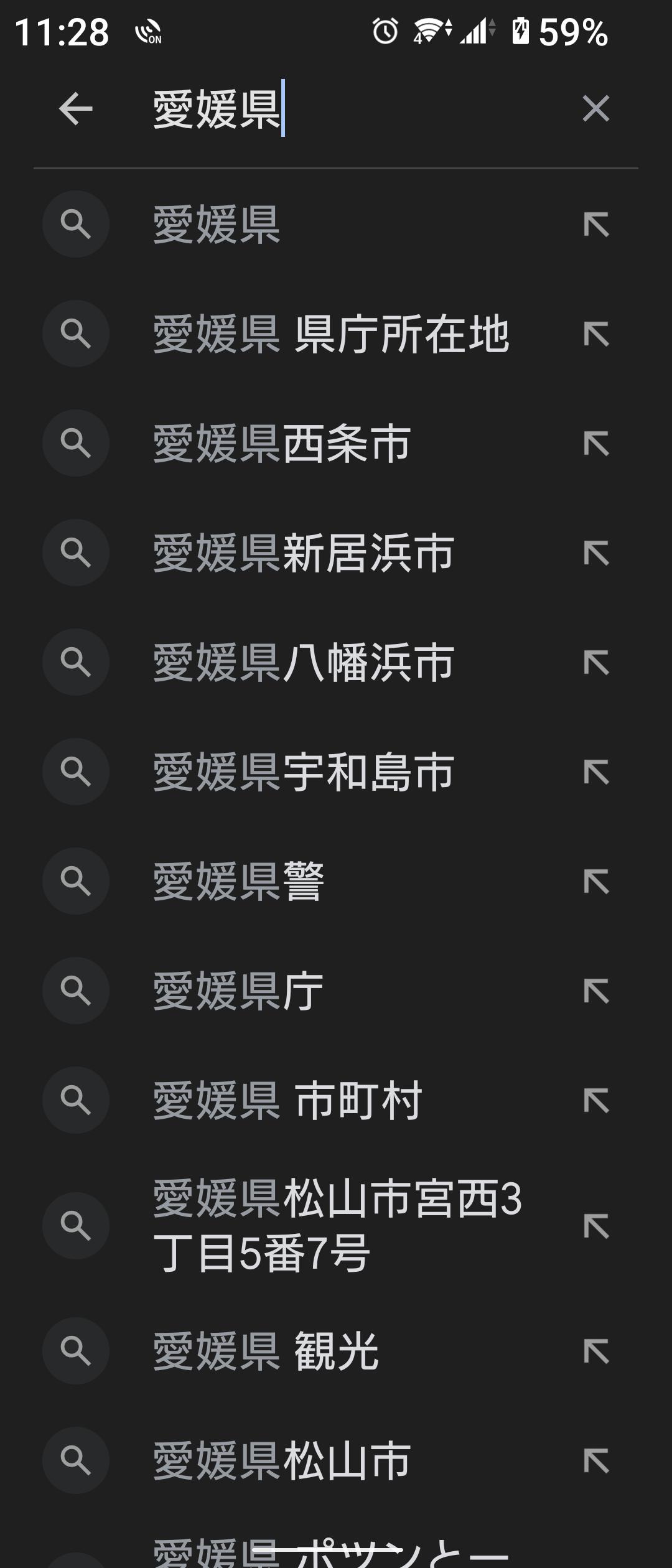
Task: Choose the 愛媛県 市町村 suggestion
Action: [287, 1101]
